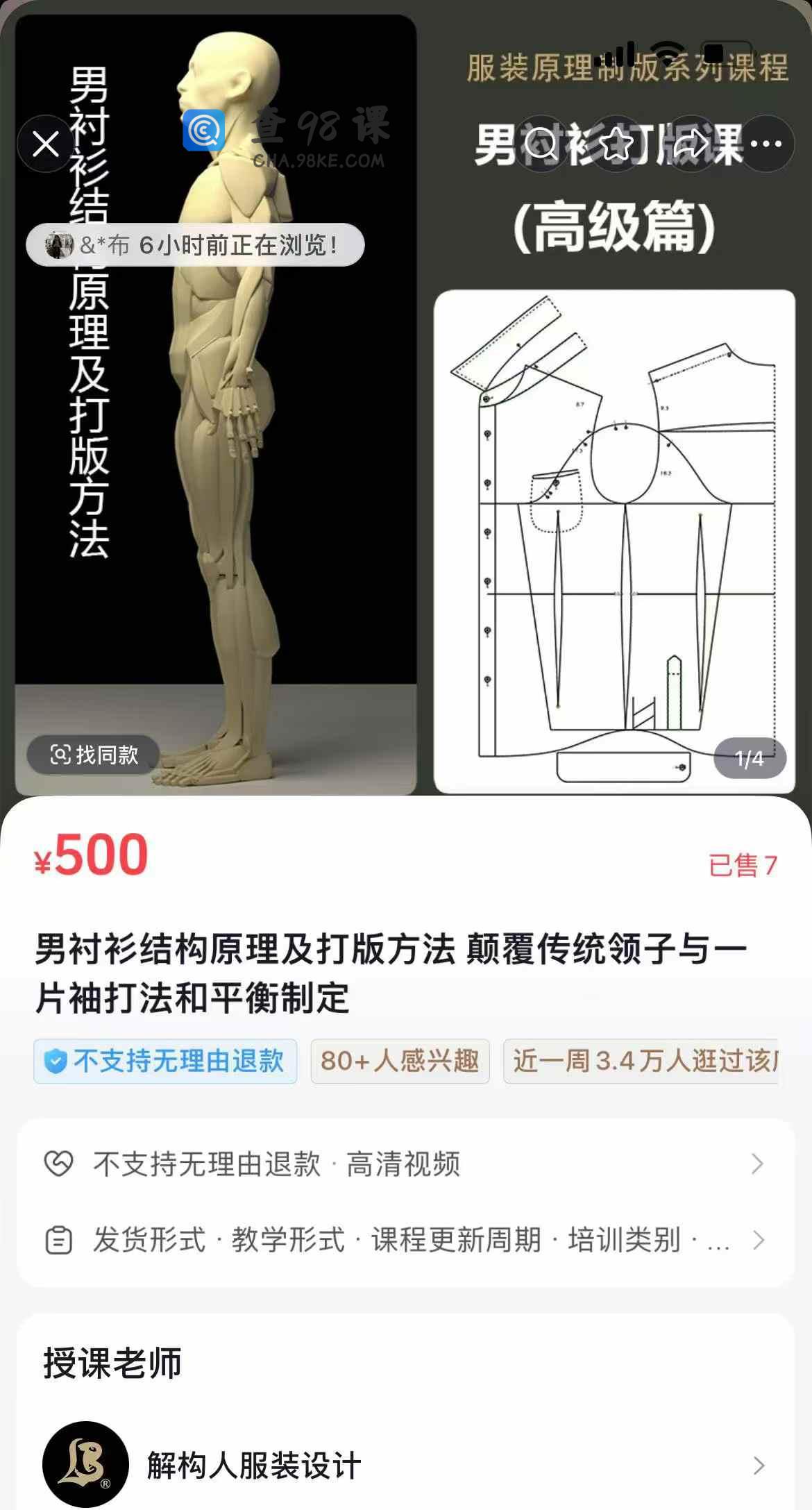Add this course to favorites
This screenshot has width=812, height=1510.
(x=616, y=144)
